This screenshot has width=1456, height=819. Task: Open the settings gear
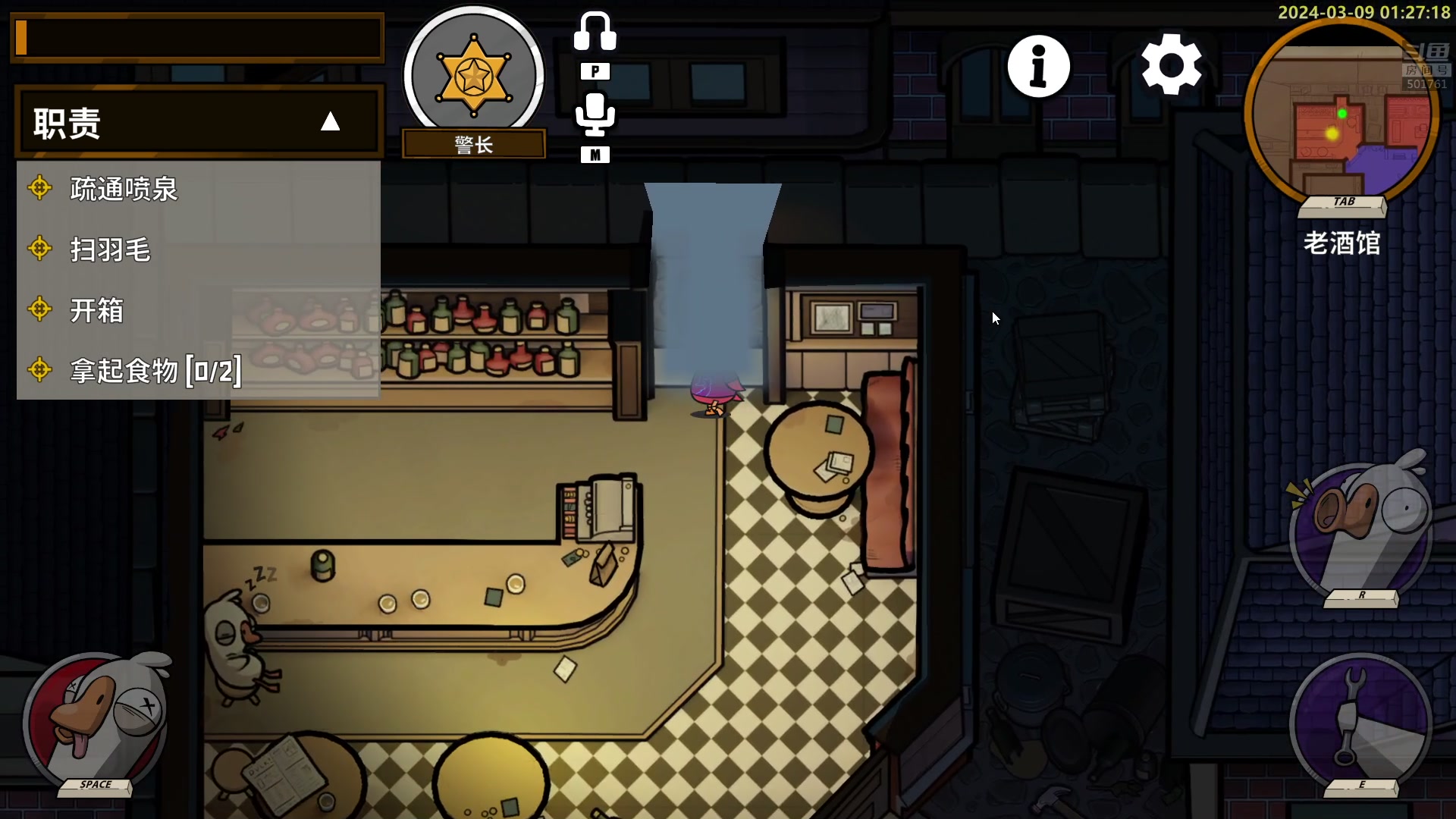click(1171, 65)
